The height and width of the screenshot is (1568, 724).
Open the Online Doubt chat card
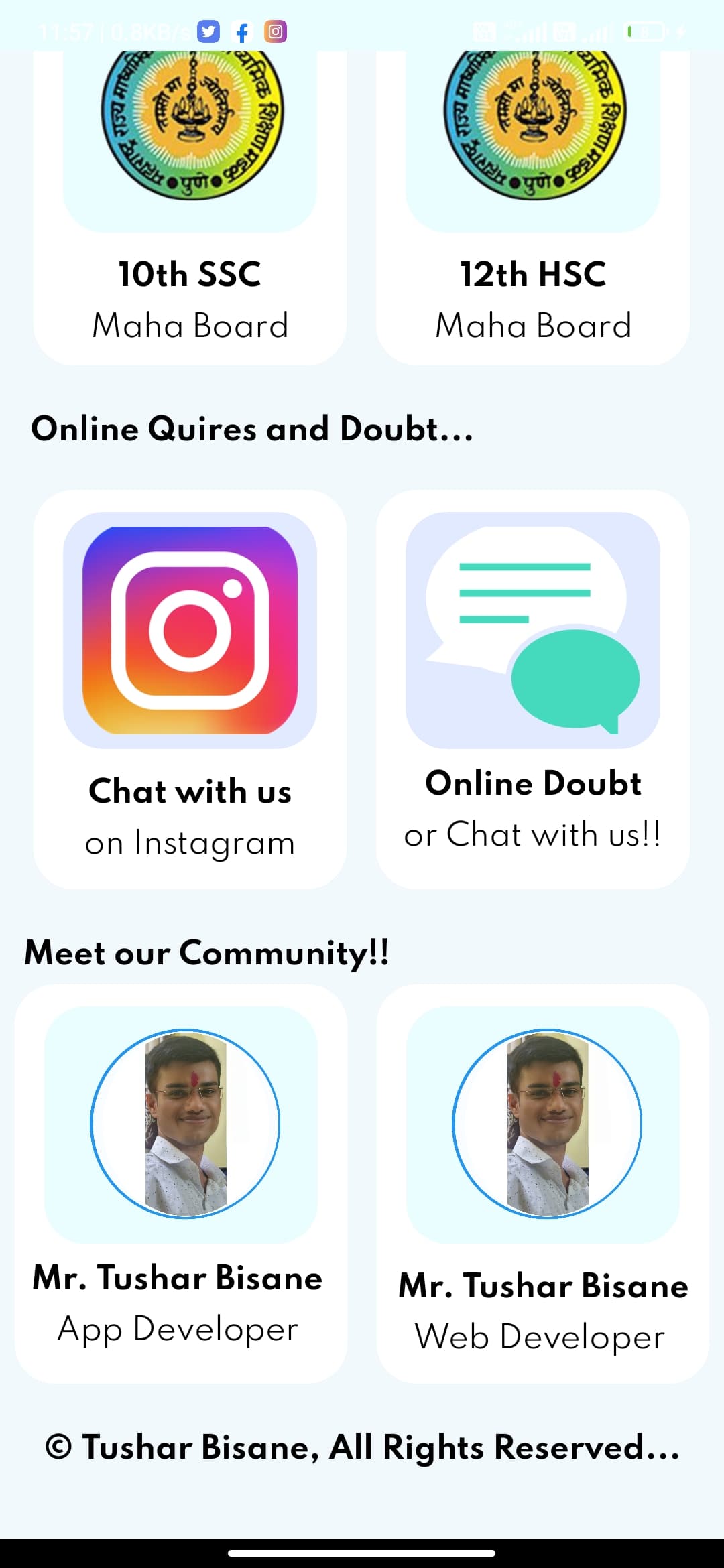pyautogui.click(x=533, y=690)
